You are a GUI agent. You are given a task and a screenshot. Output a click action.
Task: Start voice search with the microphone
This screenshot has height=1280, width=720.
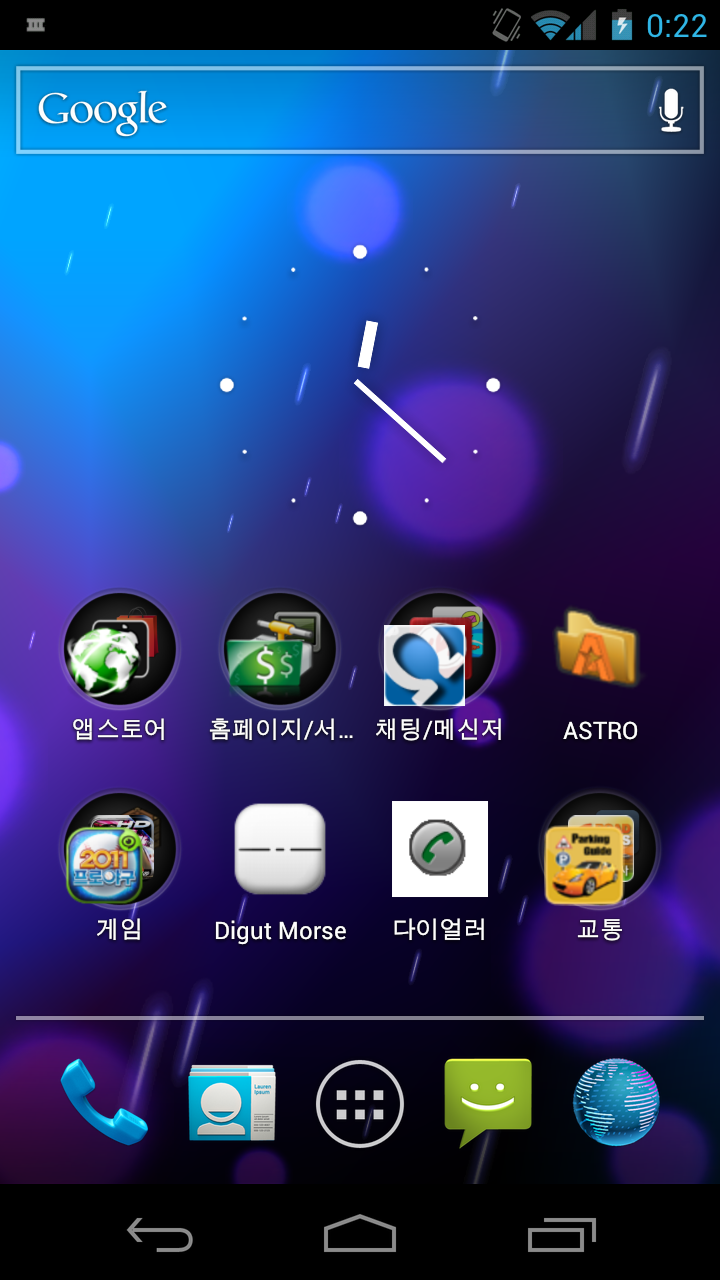(671, 110)
